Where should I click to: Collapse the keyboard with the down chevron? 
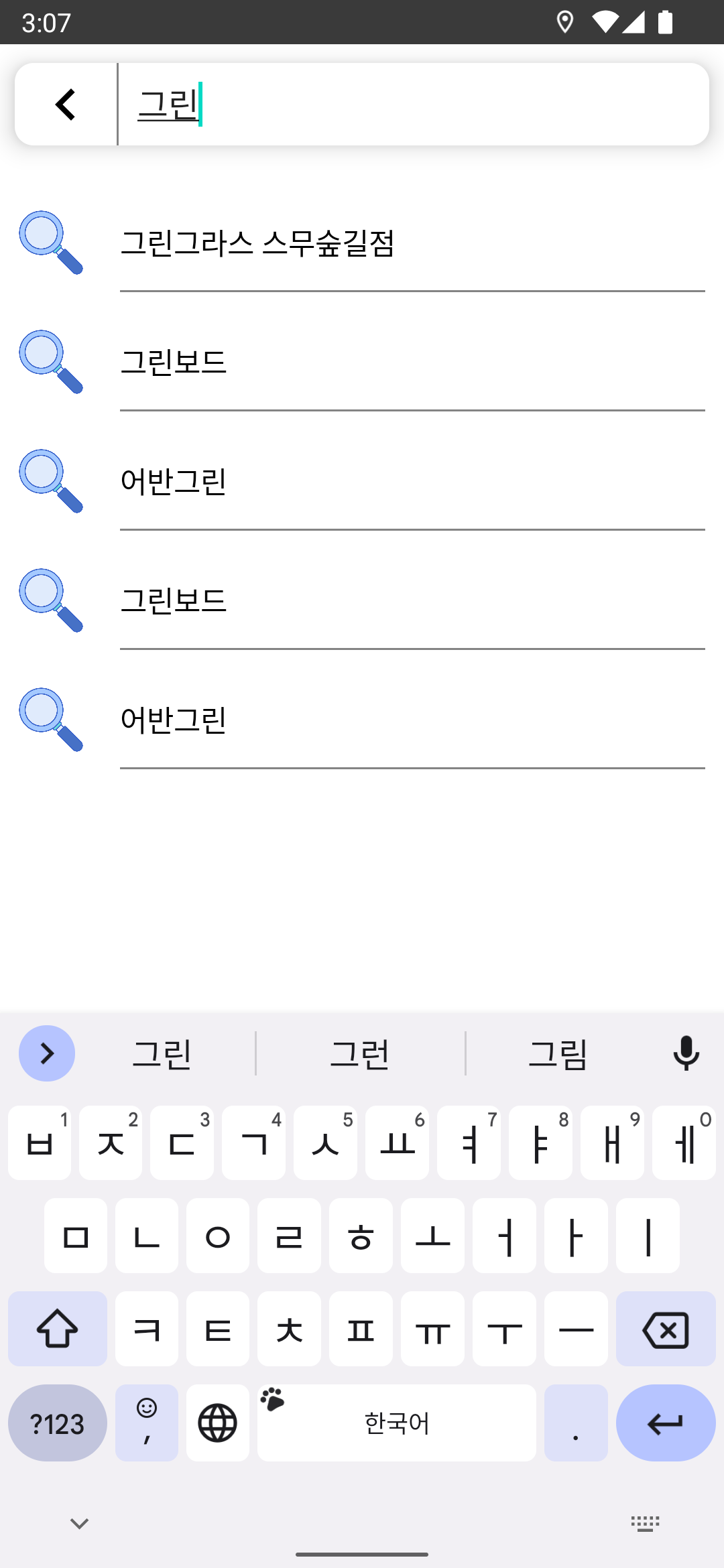point(78,1522)
